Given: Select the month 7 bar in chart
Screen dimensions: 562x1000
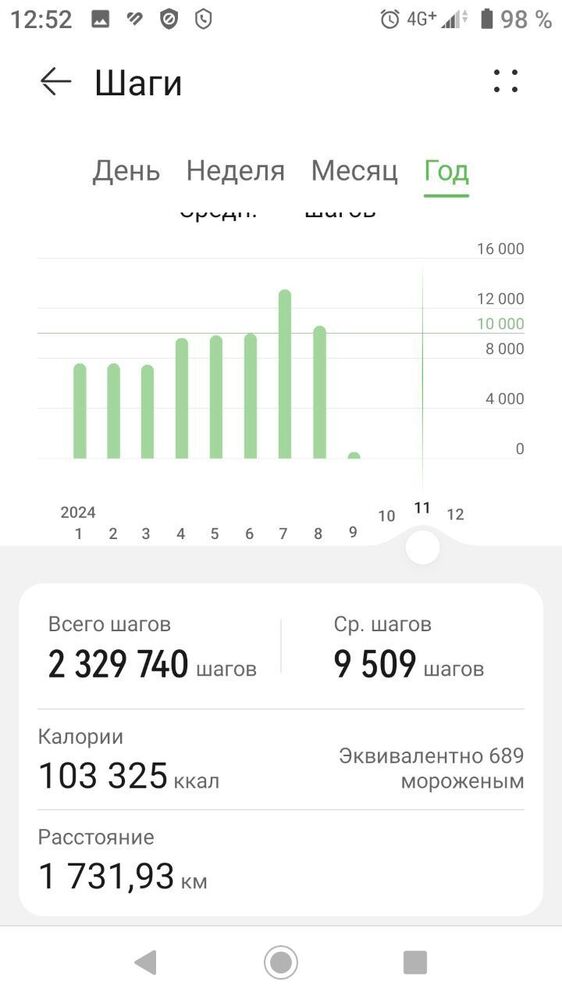Looking at the screenshot, I should click(285, 374).
